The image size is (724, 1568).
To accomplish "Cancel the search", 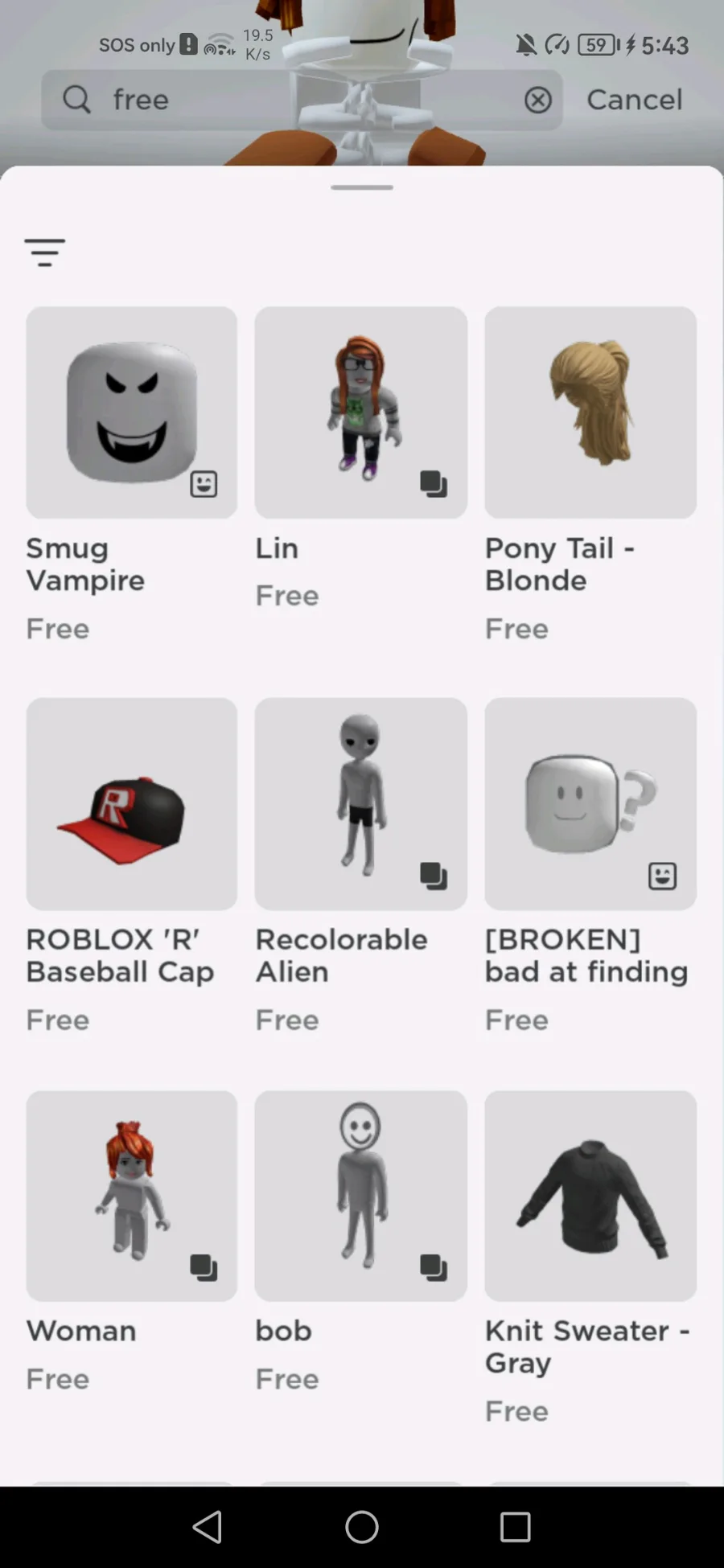I will [634, 100].
